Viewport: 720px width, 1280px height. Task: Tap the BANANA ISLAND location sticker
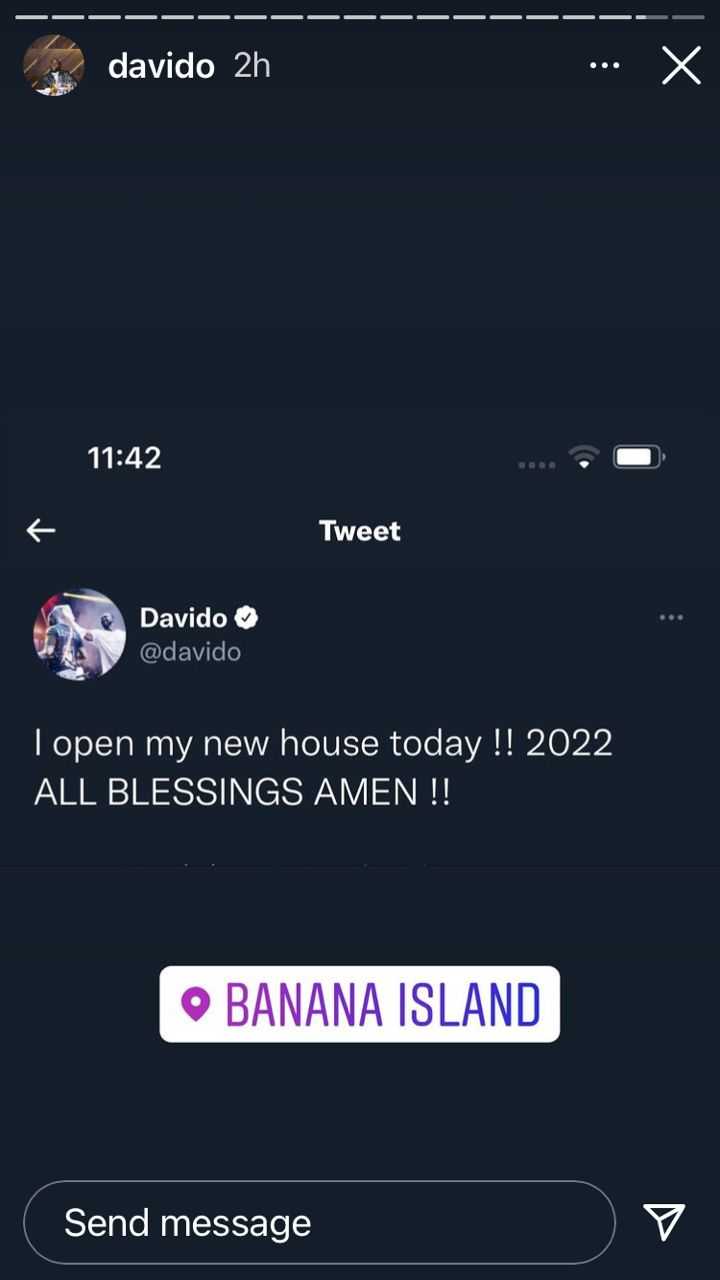359,1003
